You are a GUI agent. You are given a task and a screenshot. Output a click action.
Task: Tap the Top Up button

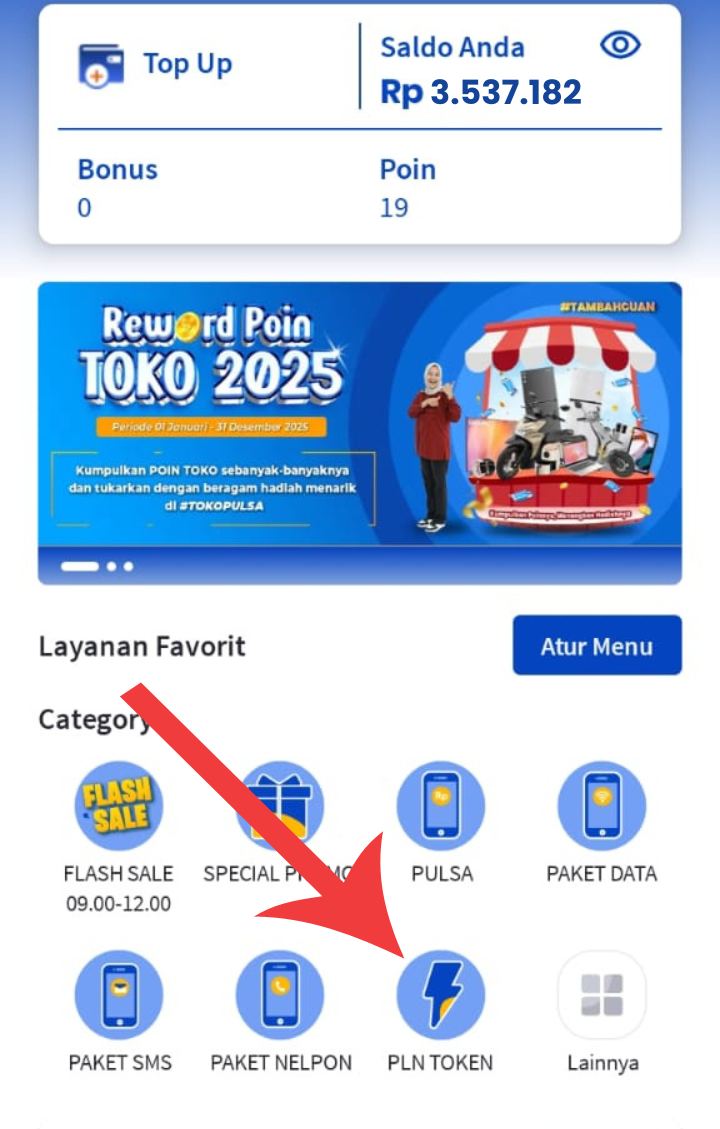[157, 65]
